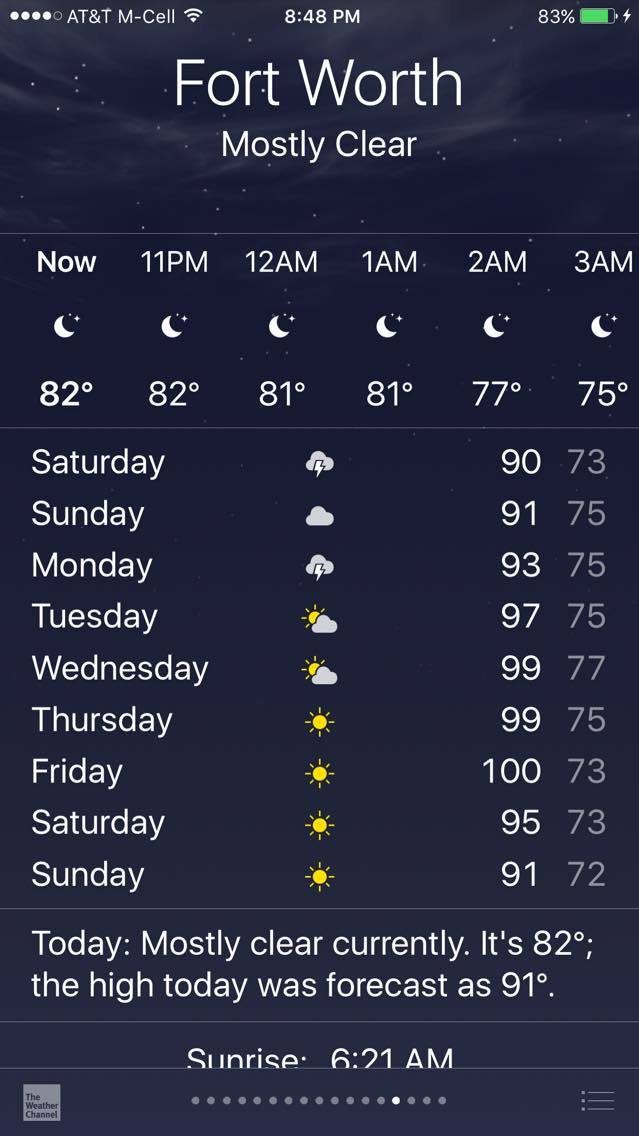This screenshot has width=639, height=1136.
Task: Open the city list icon
Action: point(598,1100)
